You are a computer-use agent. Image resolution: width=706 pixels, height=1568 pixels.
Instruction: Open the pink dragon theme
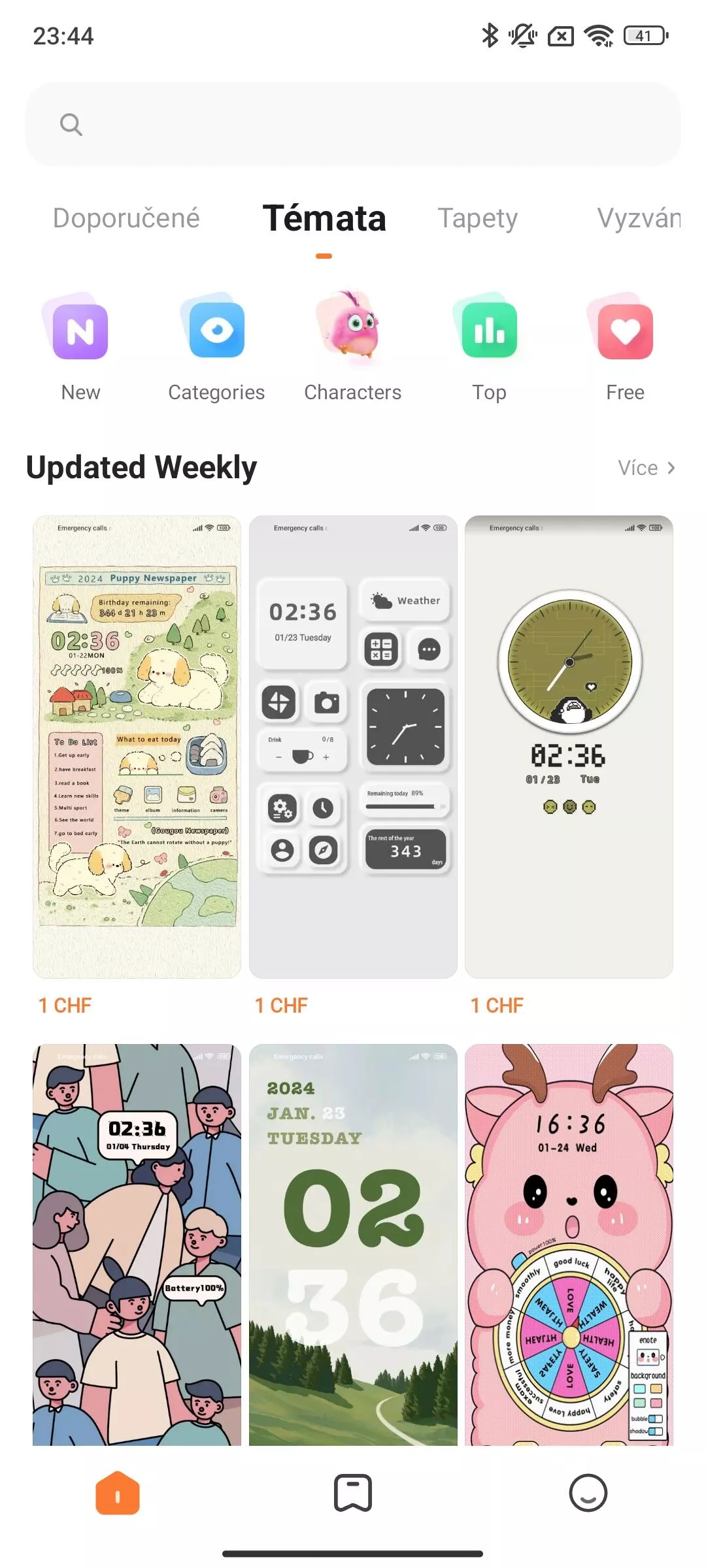[569, 1245]
